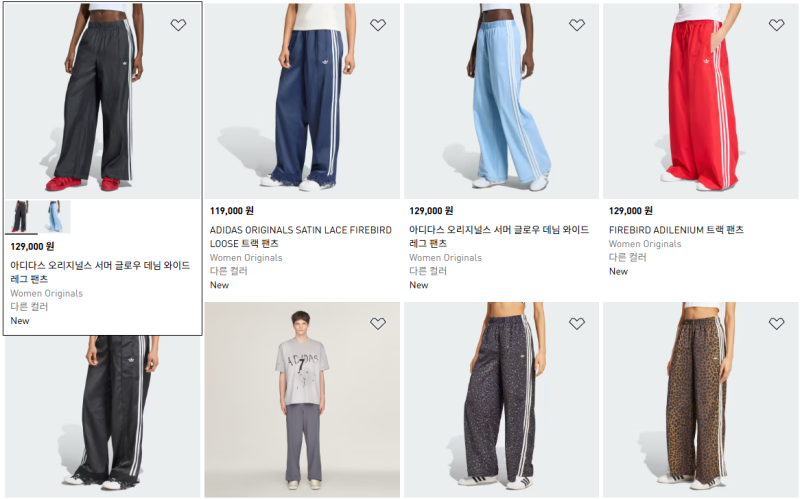This screenshot has width=800, height=499.
Task: Favorite the dark speckled print pants
Action: click(577, 323)
